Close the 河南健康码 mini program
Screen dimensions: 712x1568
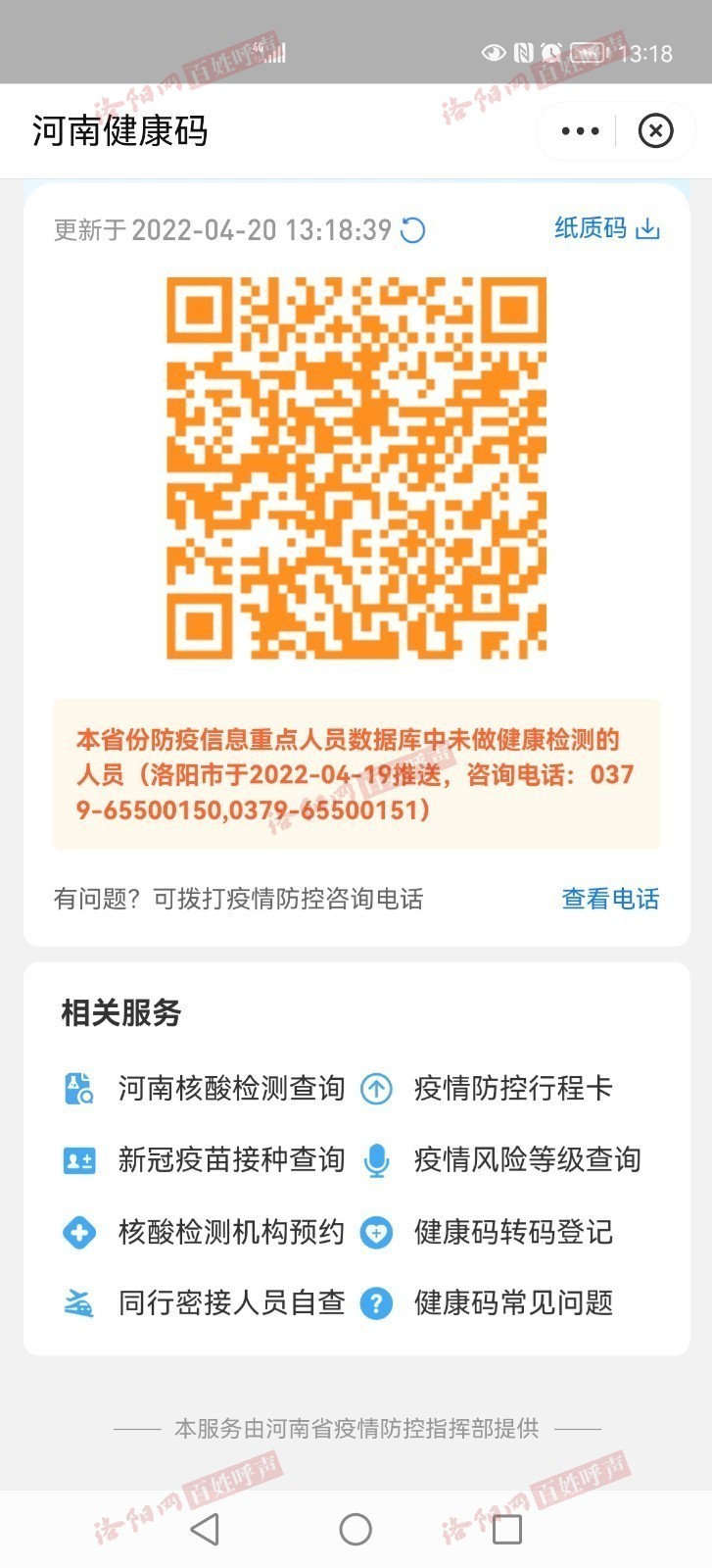655,130
